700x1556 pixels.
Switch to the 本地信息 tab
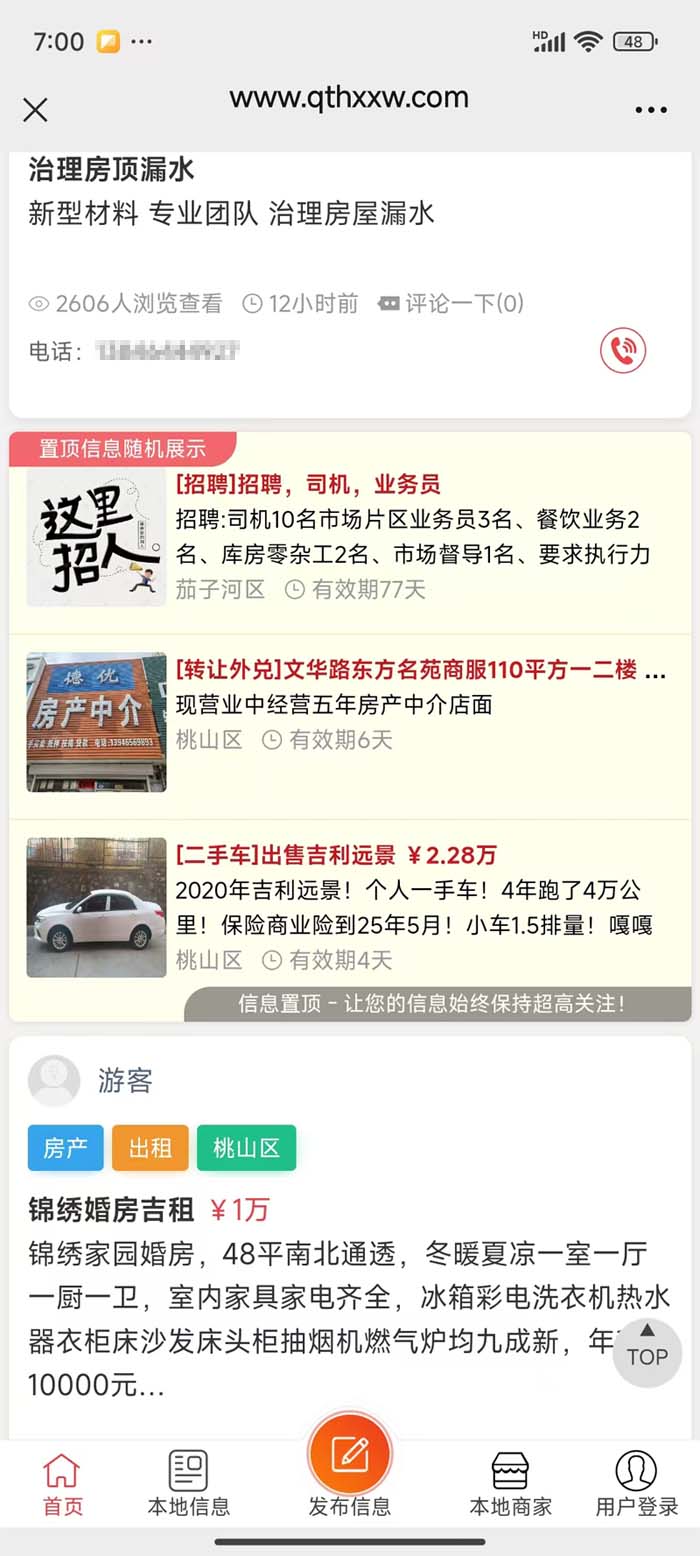(x=188, y=1484)
